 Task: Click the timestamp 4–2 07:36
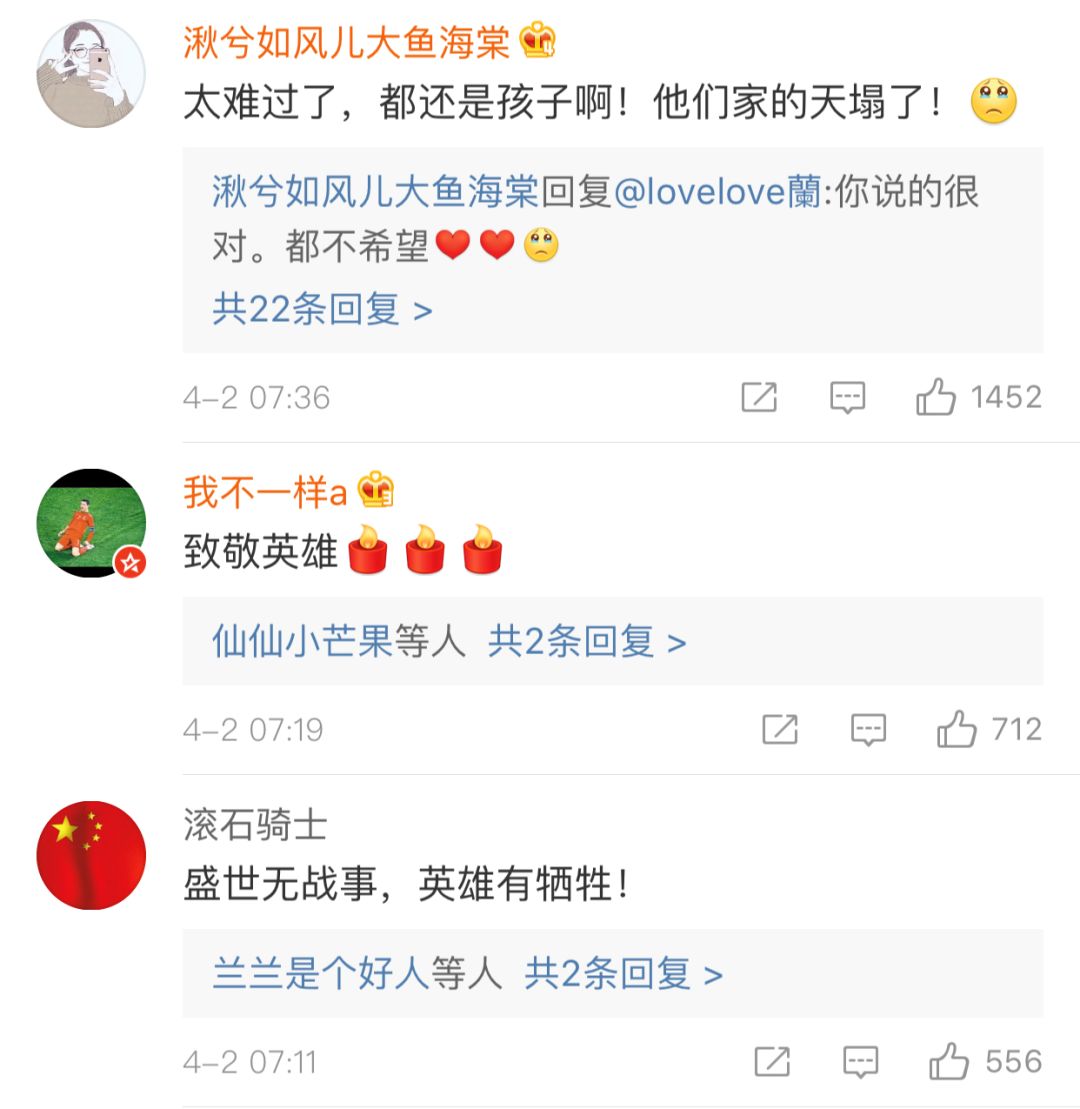pyautogui.click(x=257, y=397)
